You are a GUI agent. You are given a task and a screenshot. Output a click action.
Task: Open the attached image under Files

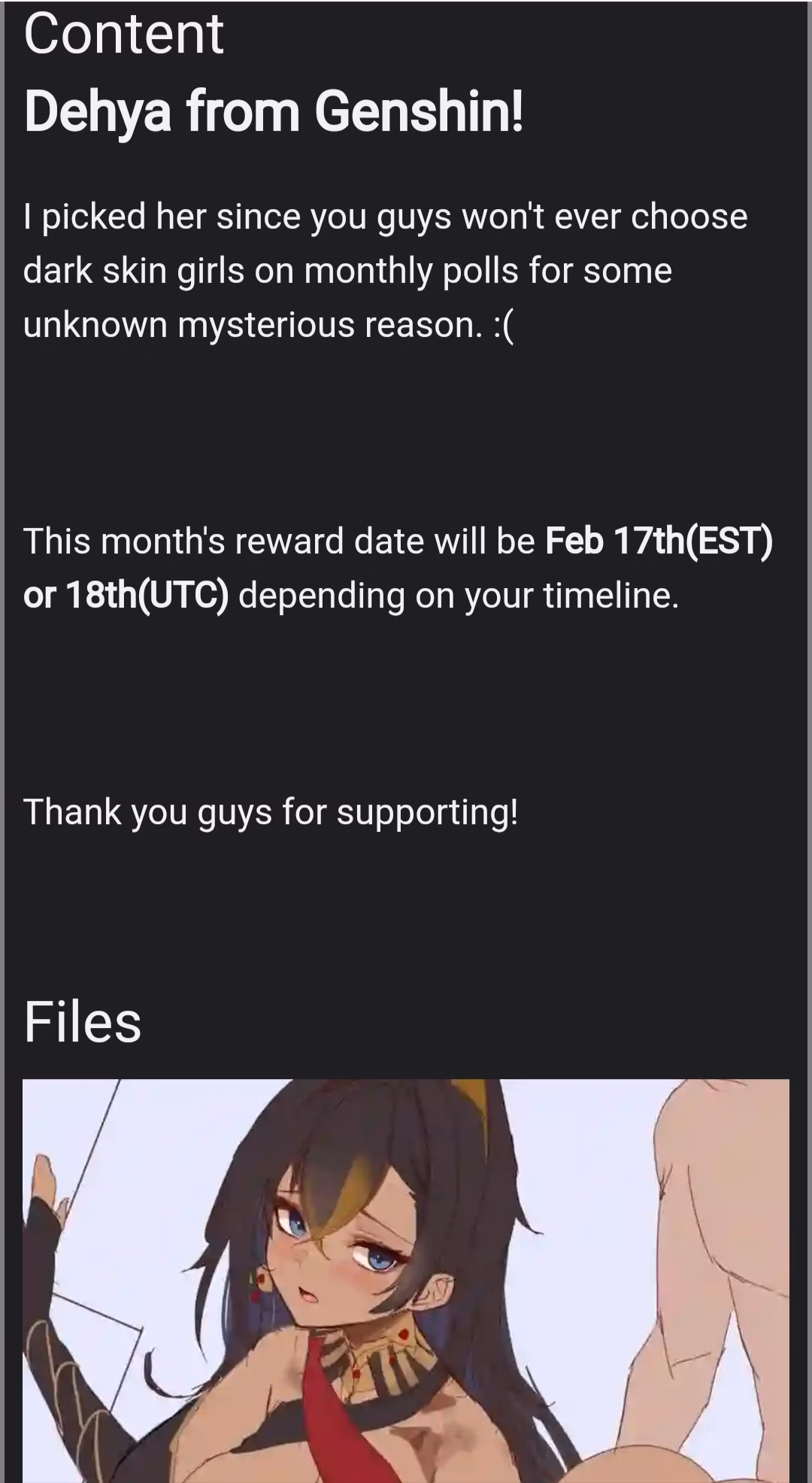click(406, 1281)
